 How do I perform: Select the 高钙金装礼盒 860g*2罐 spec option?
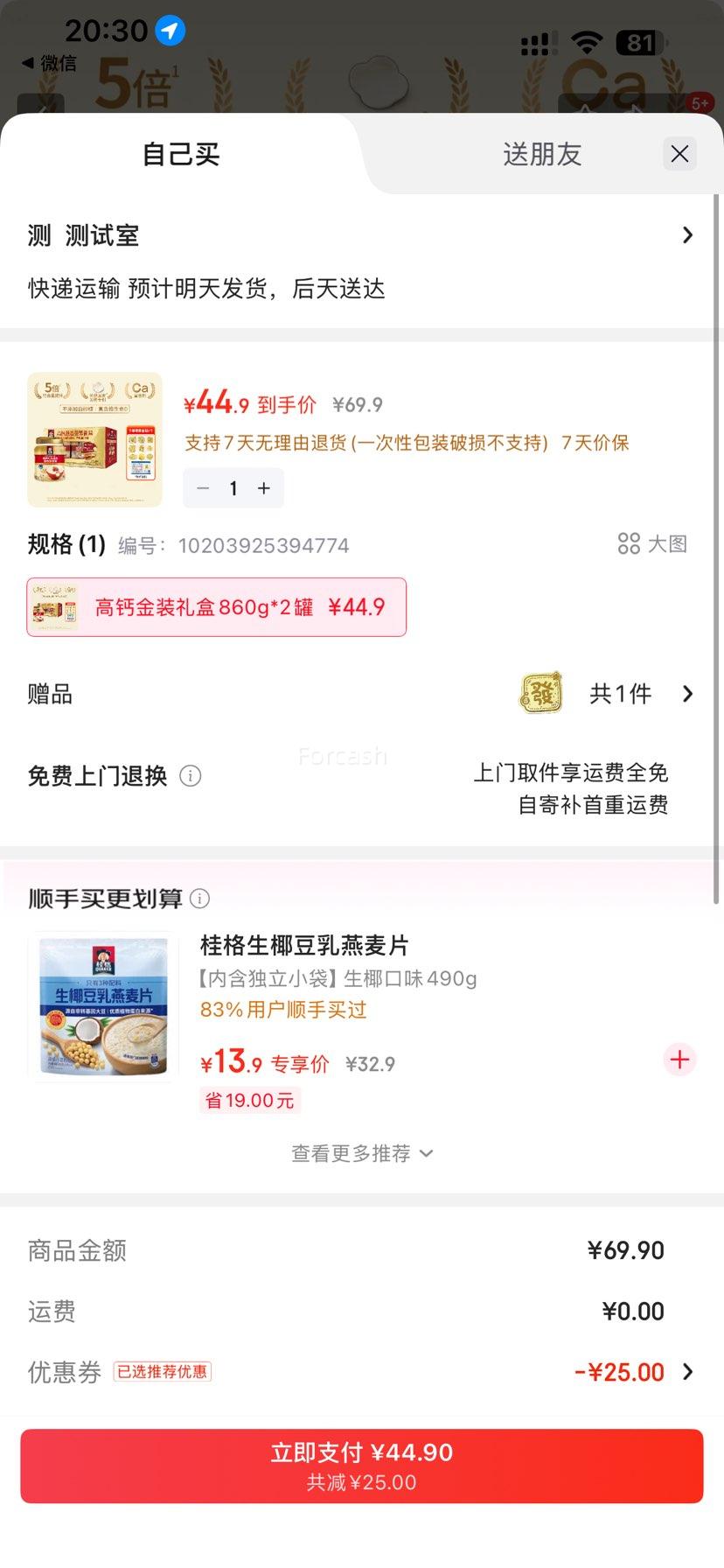tap(216, 606)
